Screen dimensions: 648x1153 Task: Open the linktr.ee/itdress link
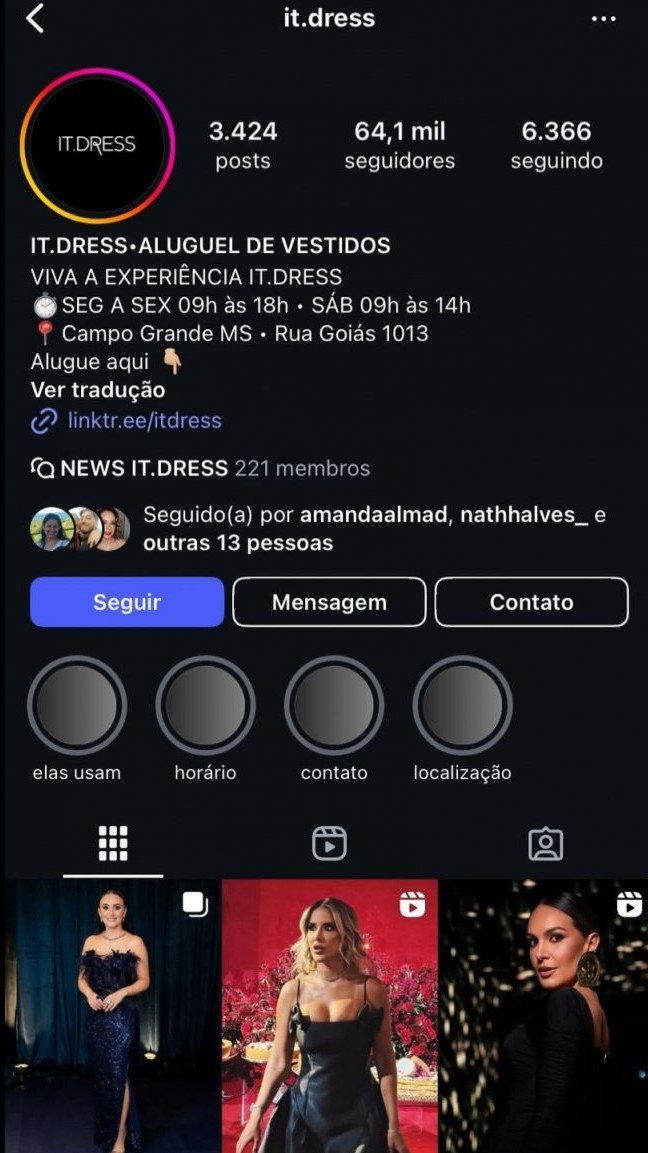coord(144,421)
